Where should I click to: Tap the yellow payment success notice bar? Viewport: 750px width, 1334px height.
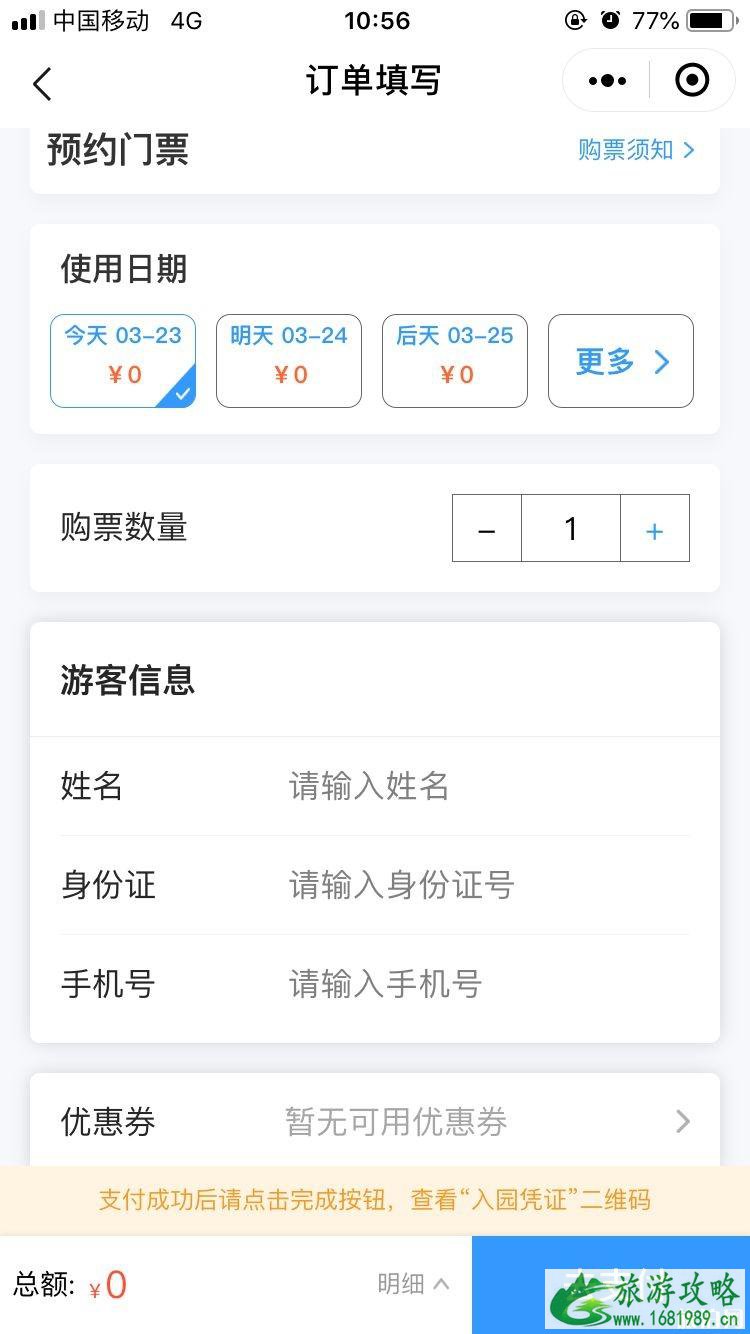pyautogui.click(x=375, y=1199)
